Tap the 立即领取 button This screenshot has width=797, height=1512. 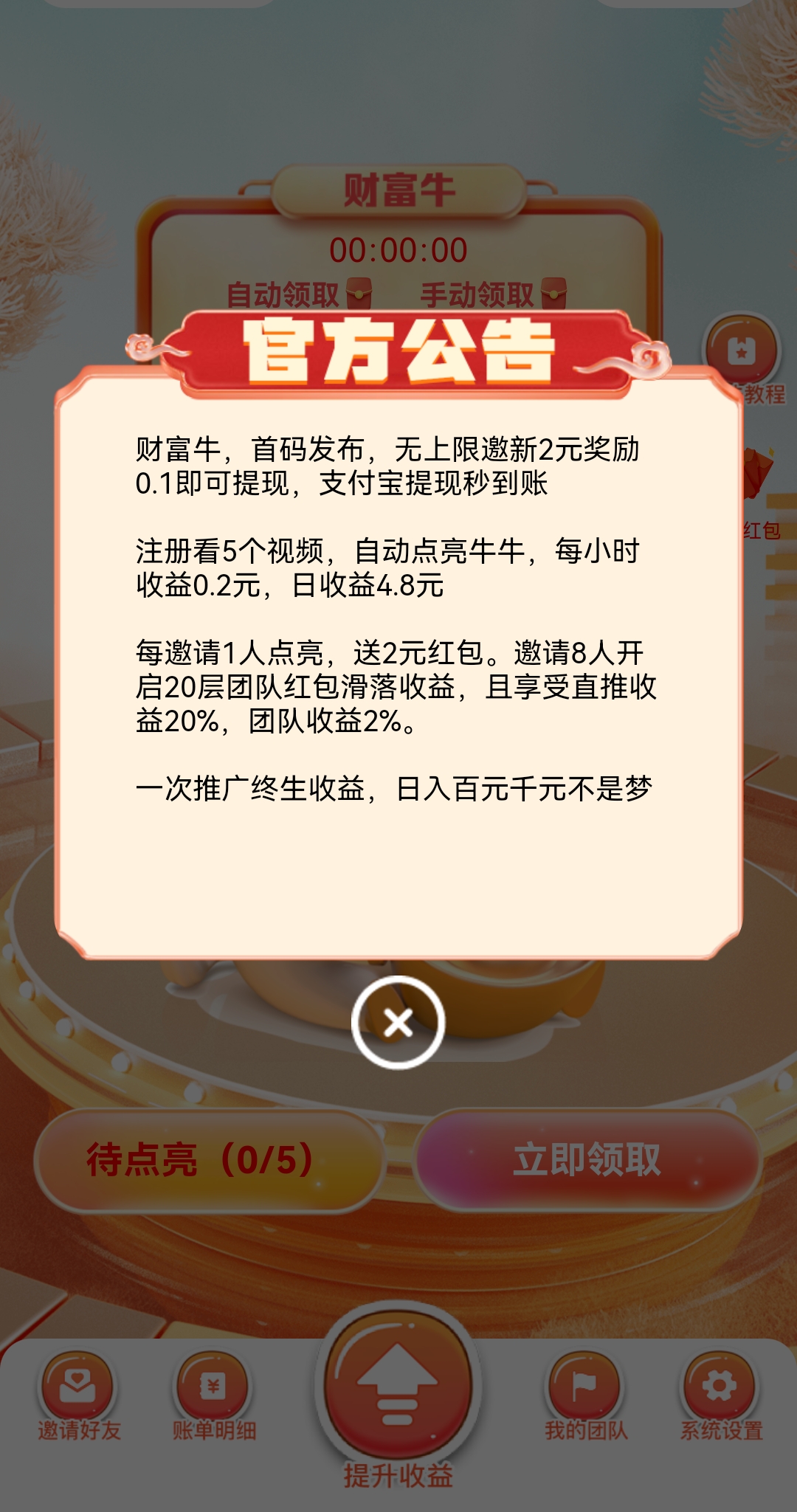[587, 1160]
